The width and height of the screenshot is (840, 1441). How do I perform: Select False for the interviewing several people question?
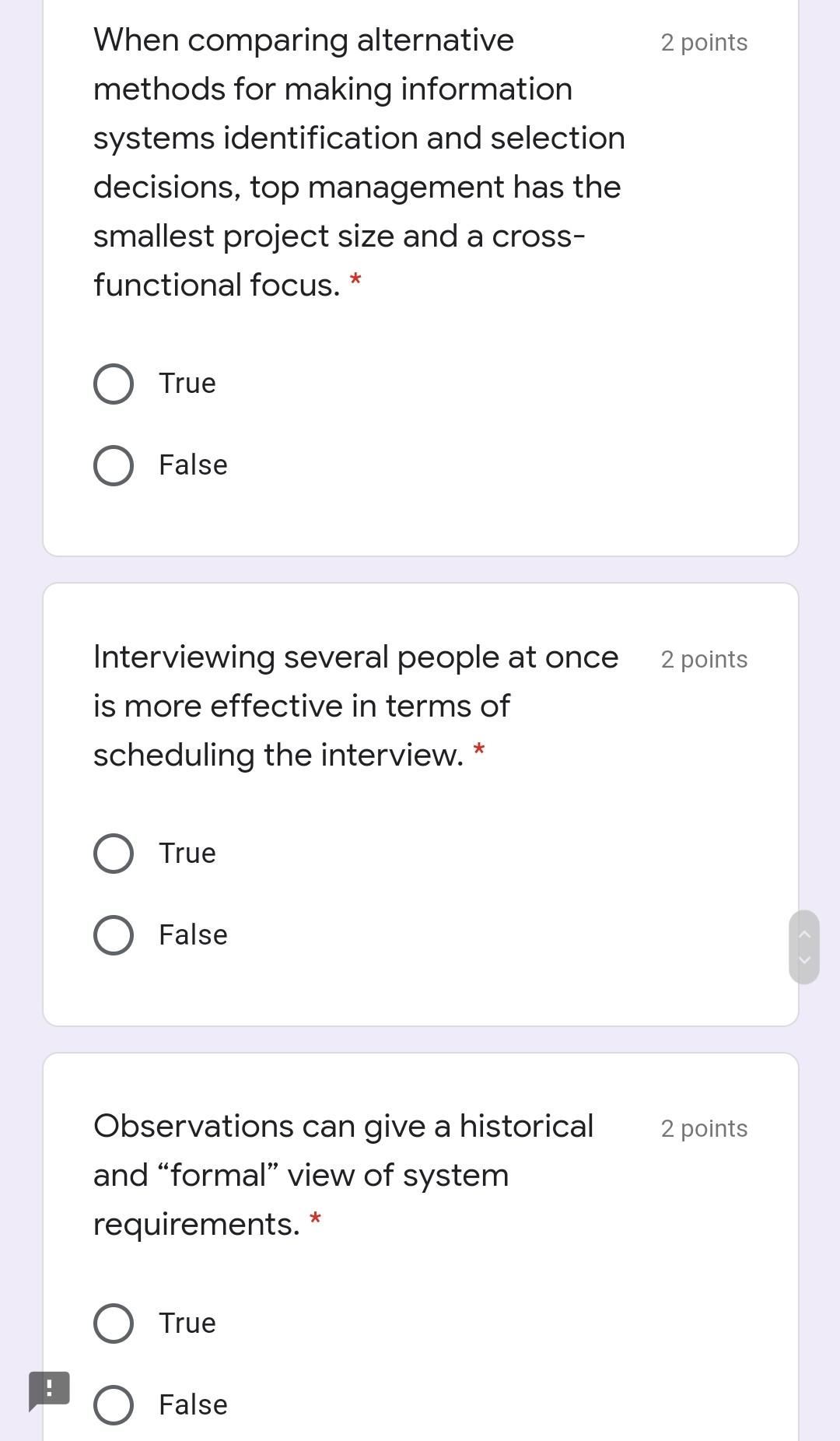[113, 934]
